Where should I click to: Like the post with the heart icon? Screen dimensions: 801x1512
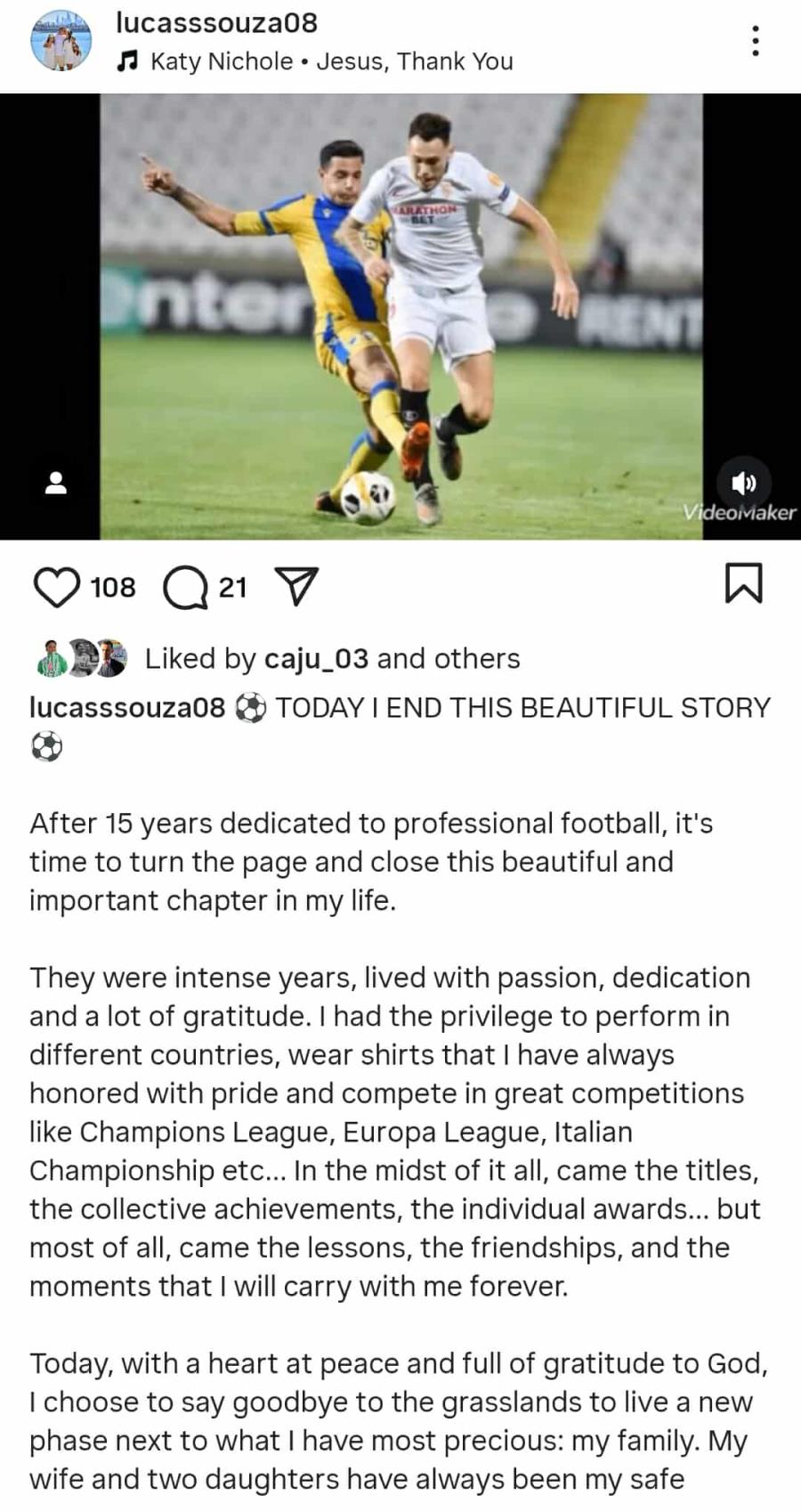[56, 588]
